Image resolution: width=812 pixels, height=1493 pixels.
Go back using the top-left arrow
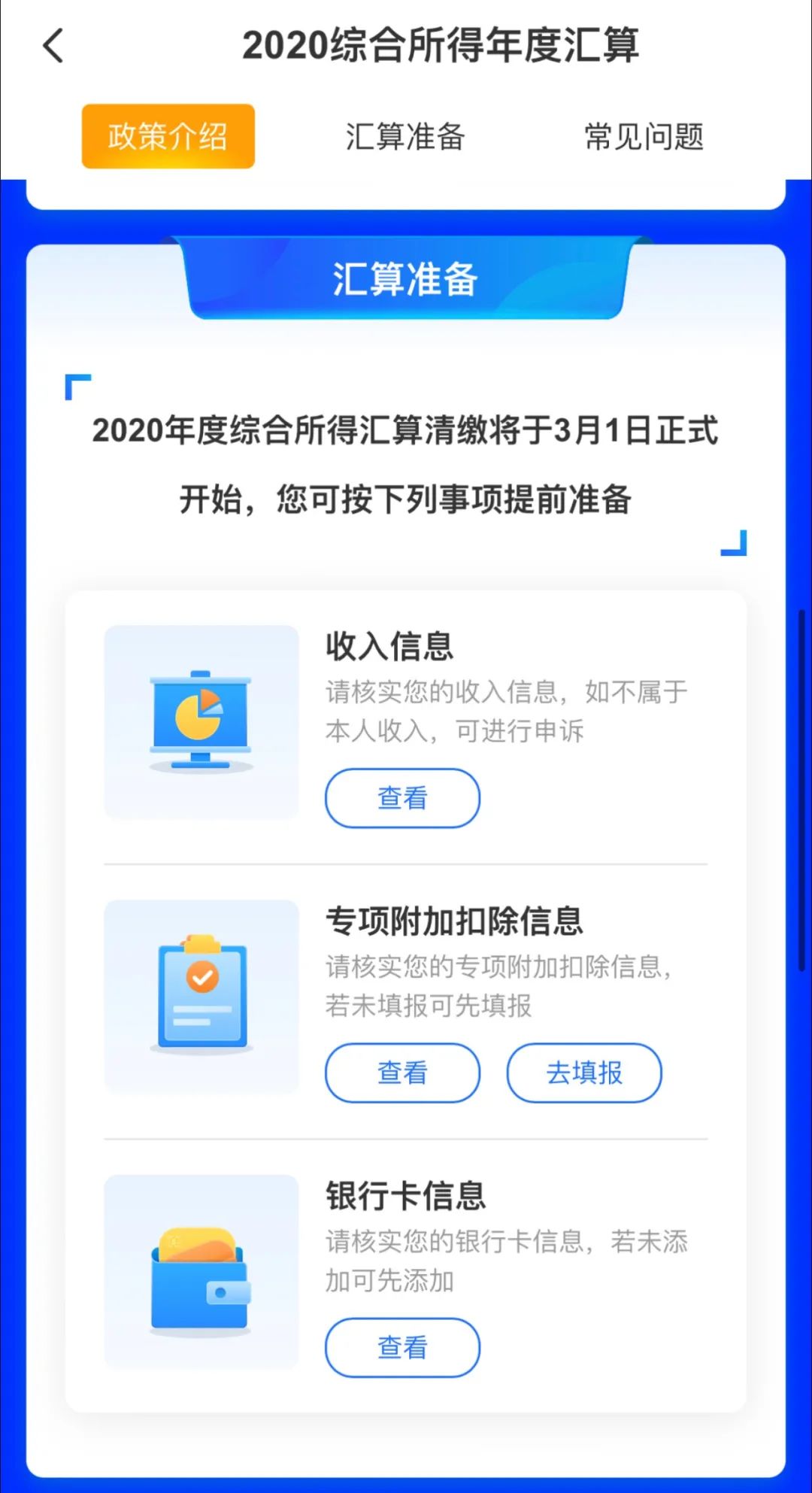(x=53, y=46)
